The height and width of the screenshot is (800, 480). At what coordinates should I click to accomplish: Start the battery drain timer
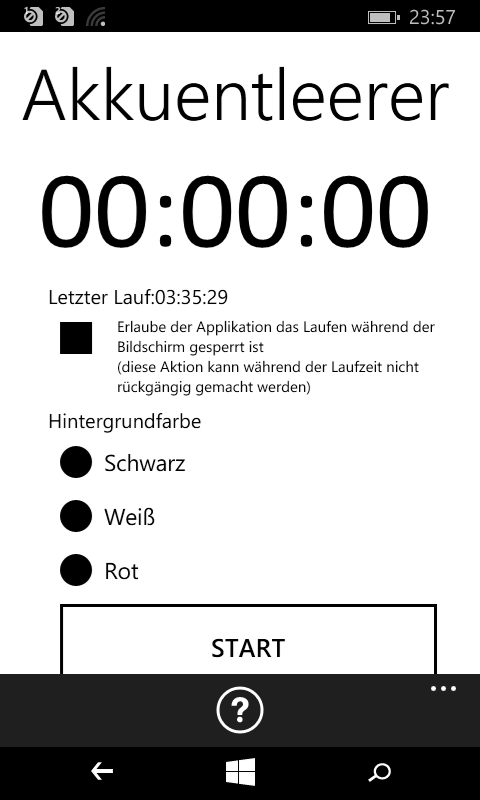point(248,640)
